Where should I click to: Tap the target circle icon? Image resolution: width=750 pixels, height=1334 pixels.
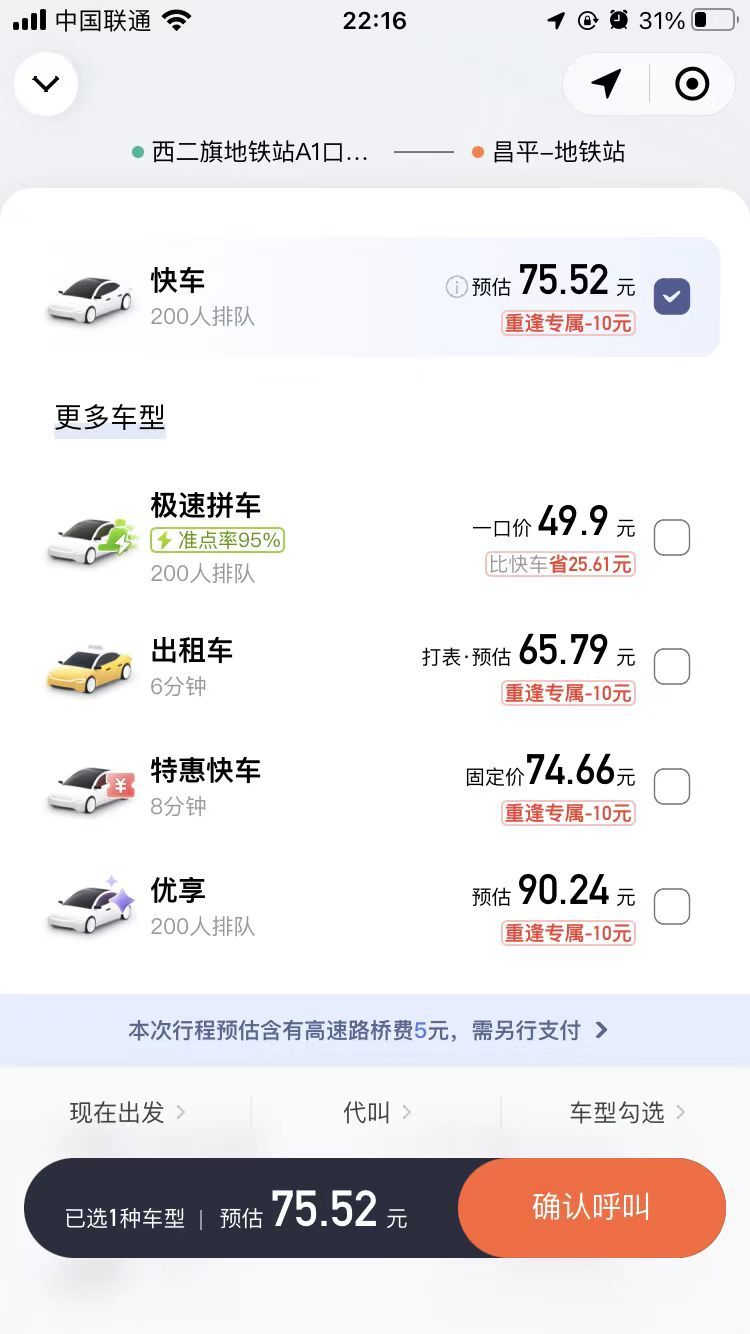click(x=692, y=84)
